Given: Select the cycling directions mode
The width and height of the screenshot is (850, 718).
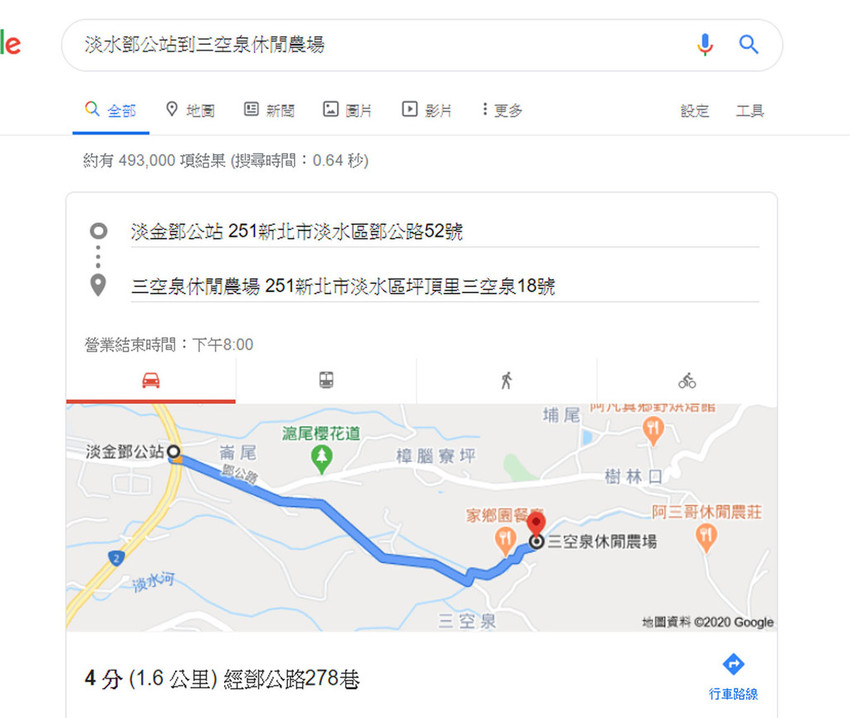Looking at the screenshot, I should 687,380.
